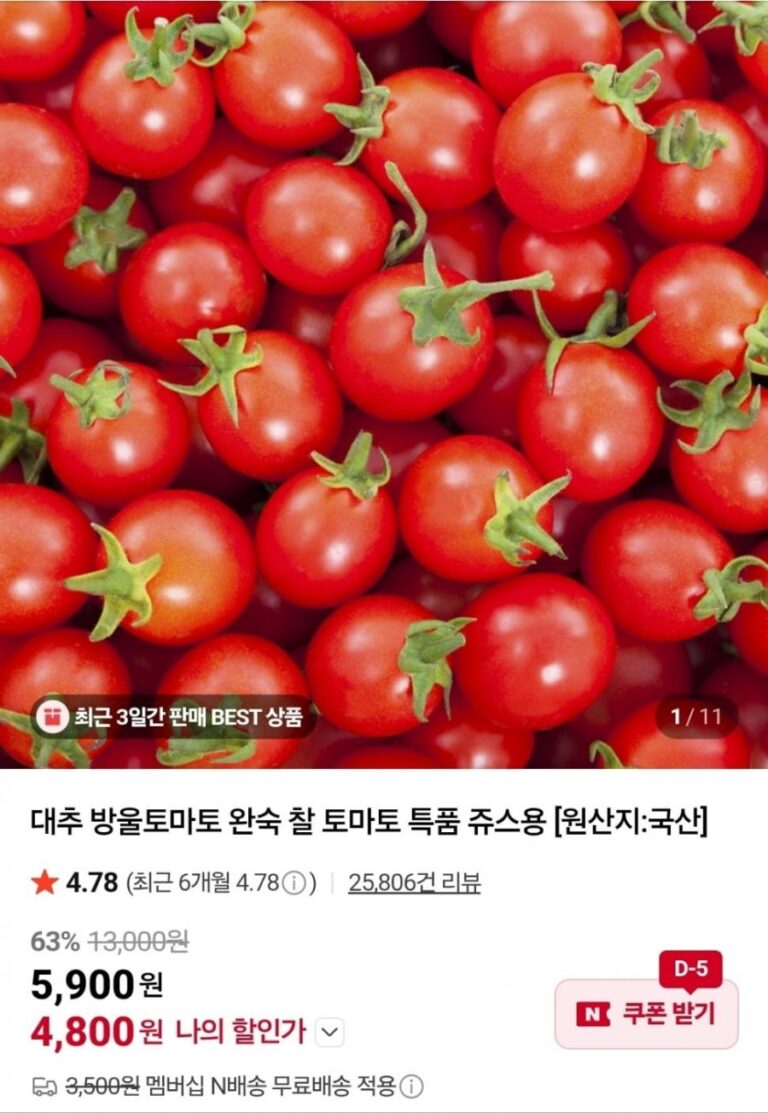Expand the 나의 할인가 chevron
This screenshot has height=1113, width=768.
pyautogui.click(x=331, y=1031)
